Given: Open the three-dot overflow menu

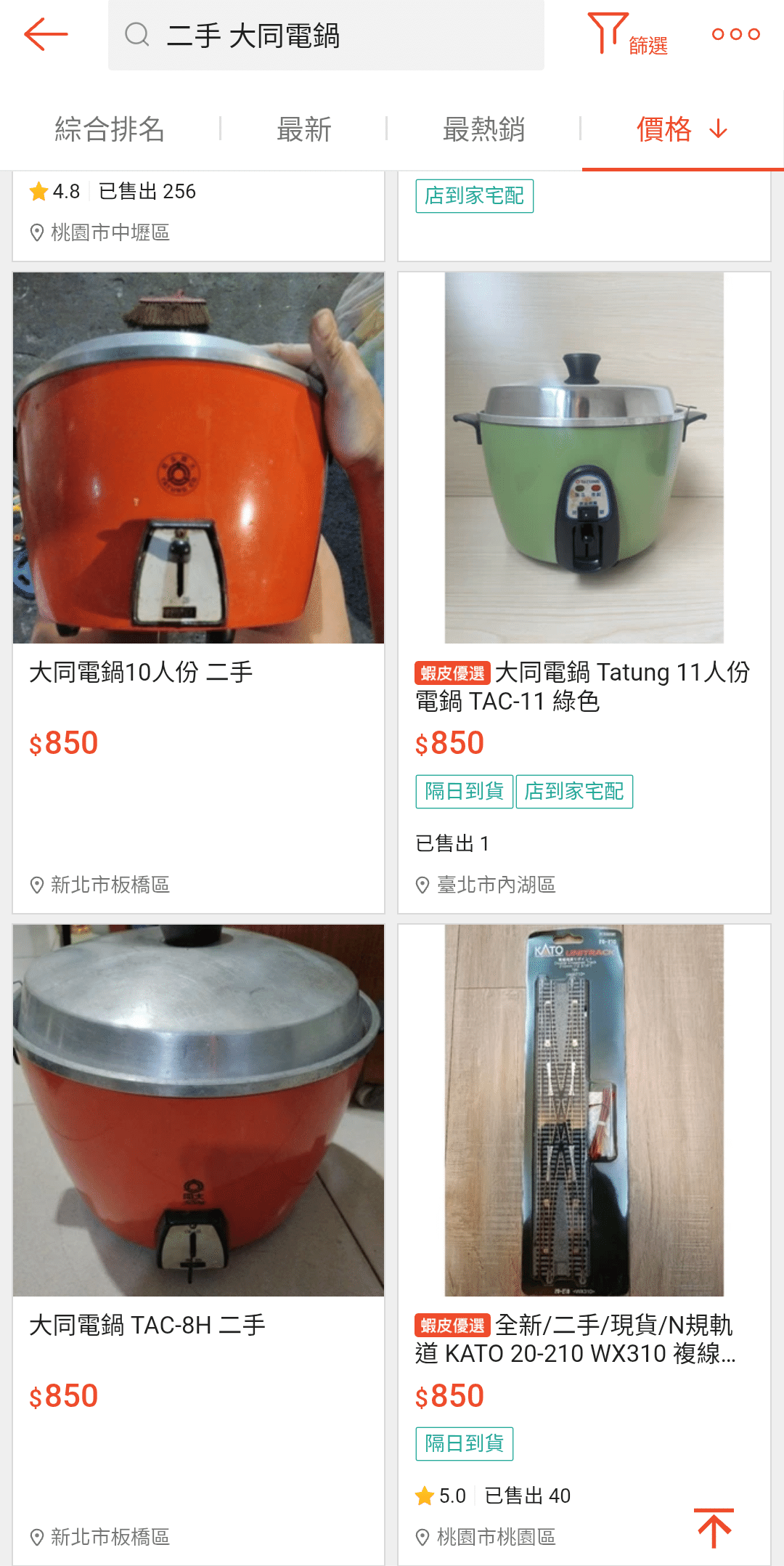Looking at the screenshot, I should point(735,34).
